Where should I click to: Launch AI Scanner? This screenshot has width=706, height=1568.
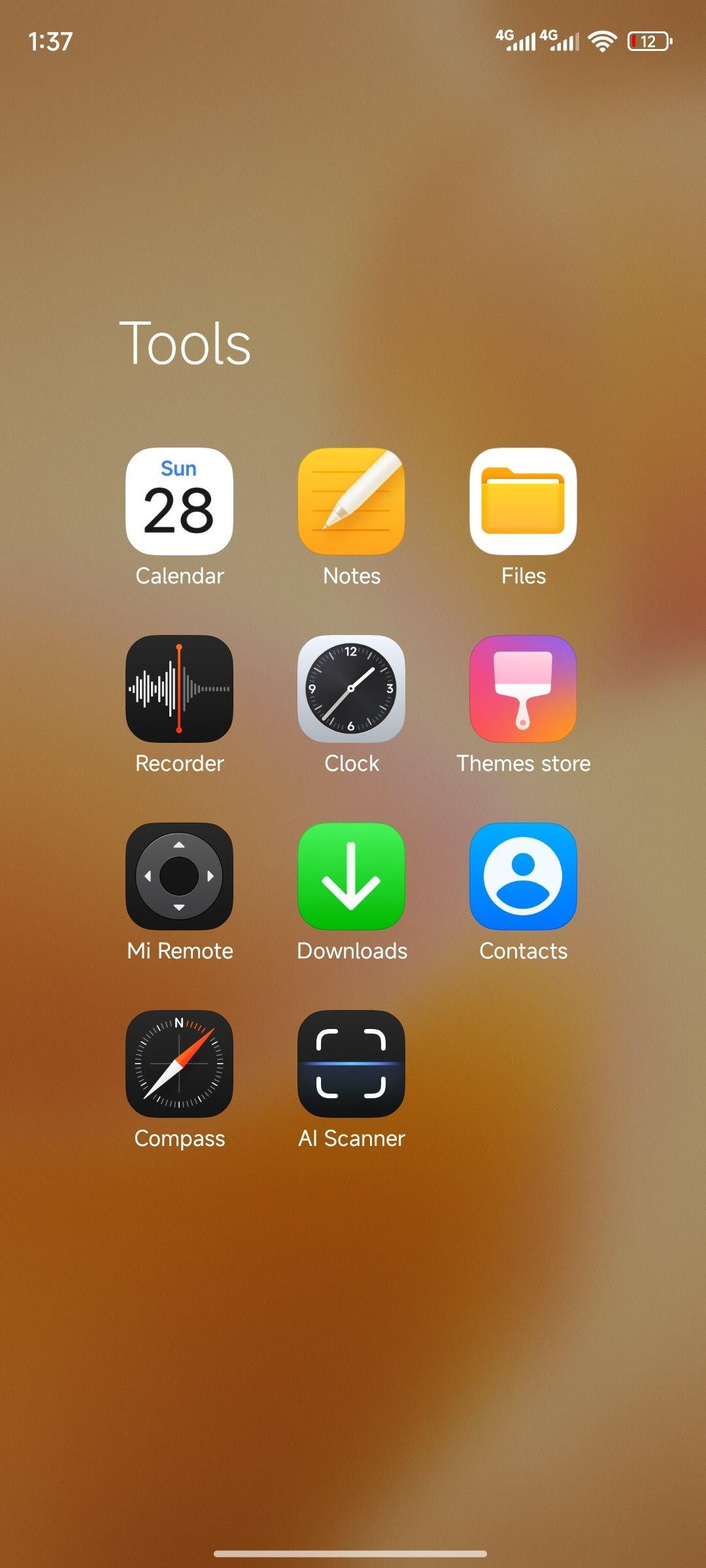pos(351,1064)
